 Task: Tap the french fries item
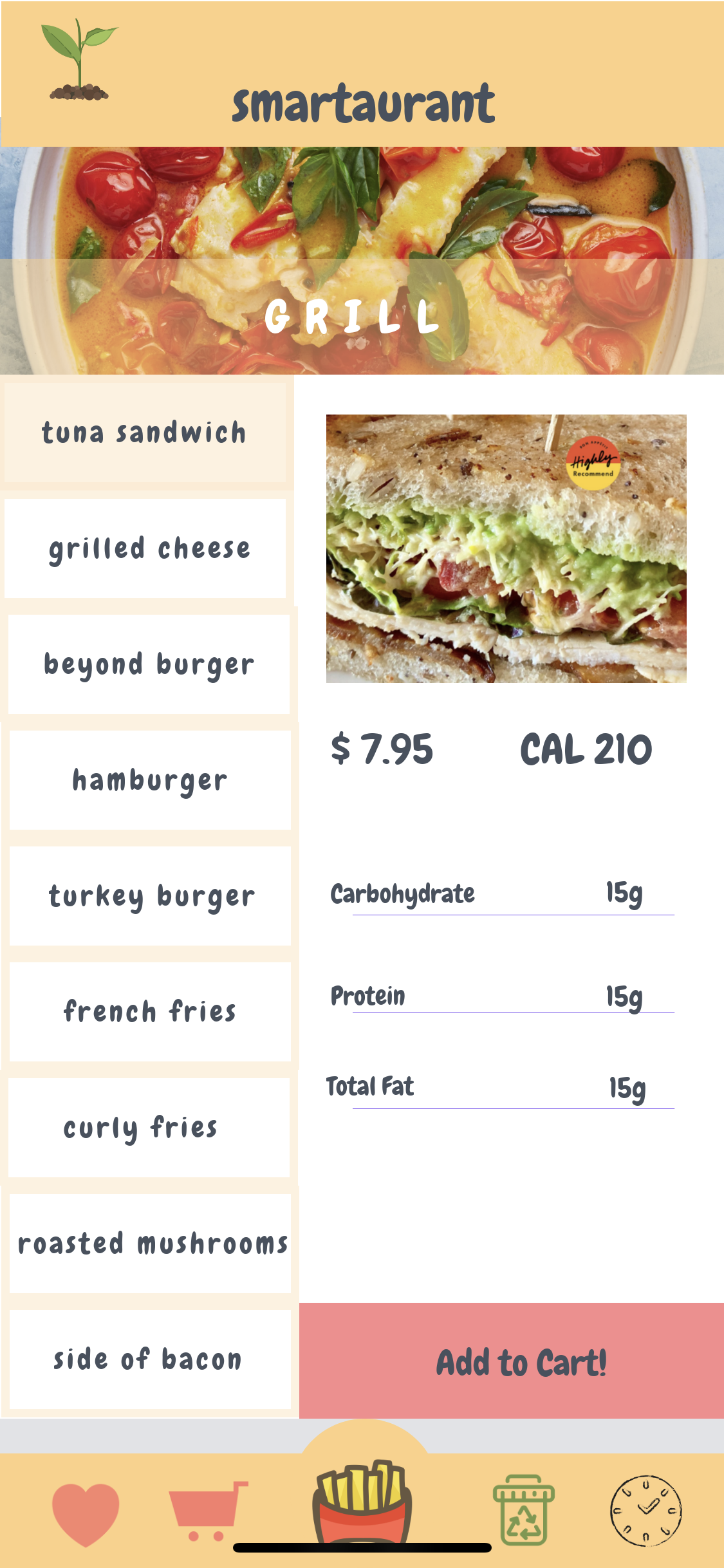150,1012
